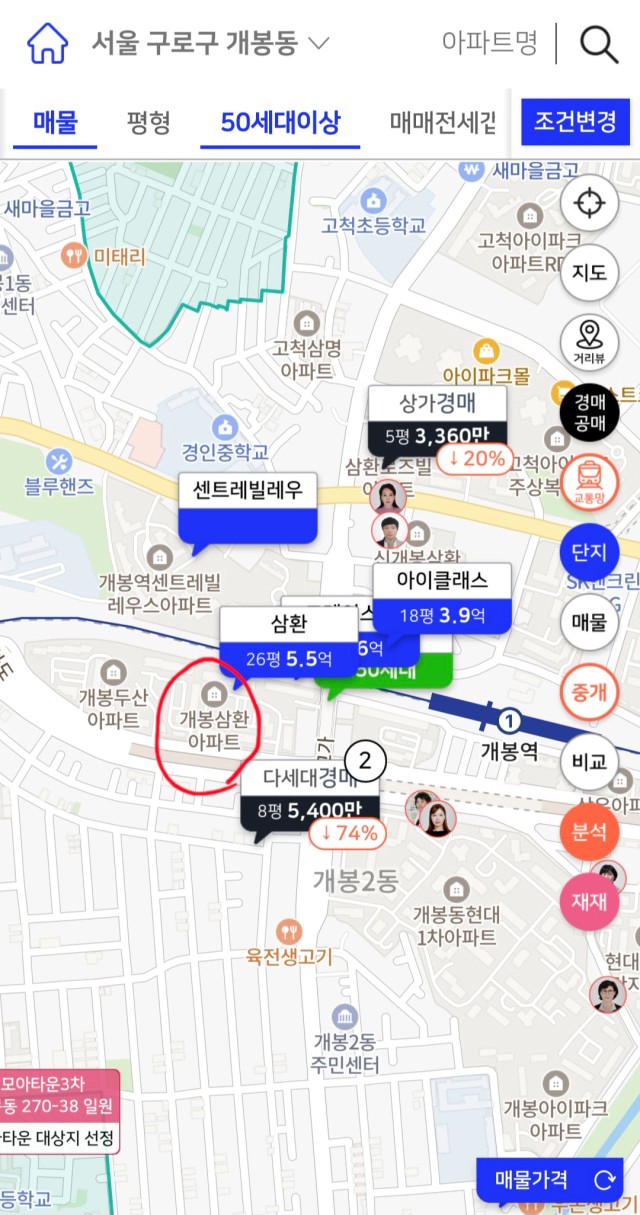Tap the 지도 map type button
Image resolution: width=640 pixels, height=1215 pixels.
point(589,272)
